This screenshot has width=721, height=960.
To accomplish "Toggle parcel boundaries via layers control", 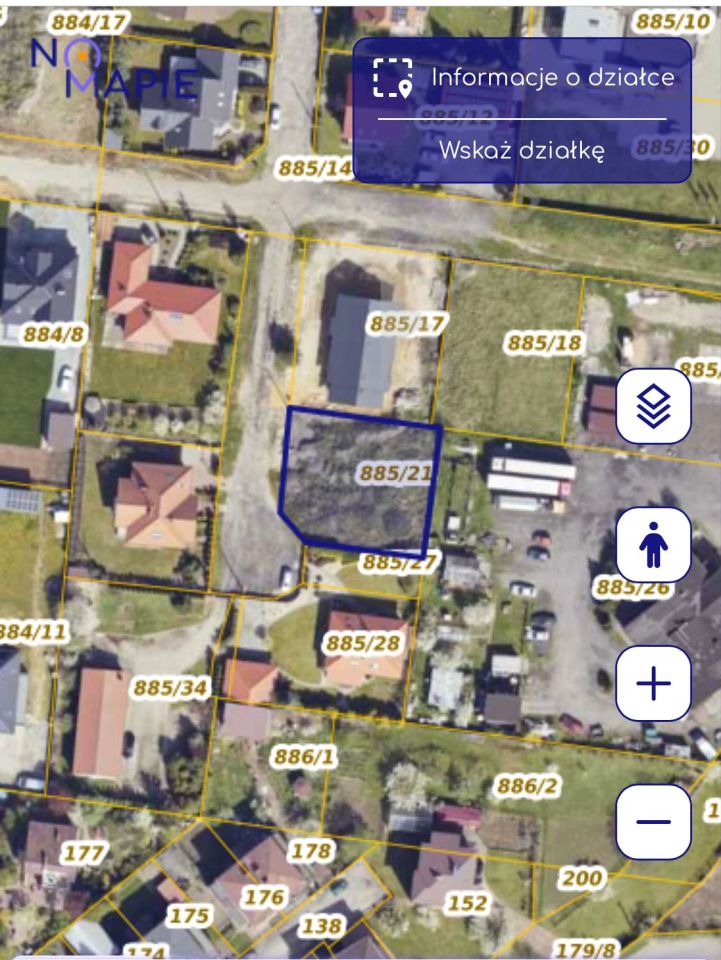I will (x=653, y=404).
